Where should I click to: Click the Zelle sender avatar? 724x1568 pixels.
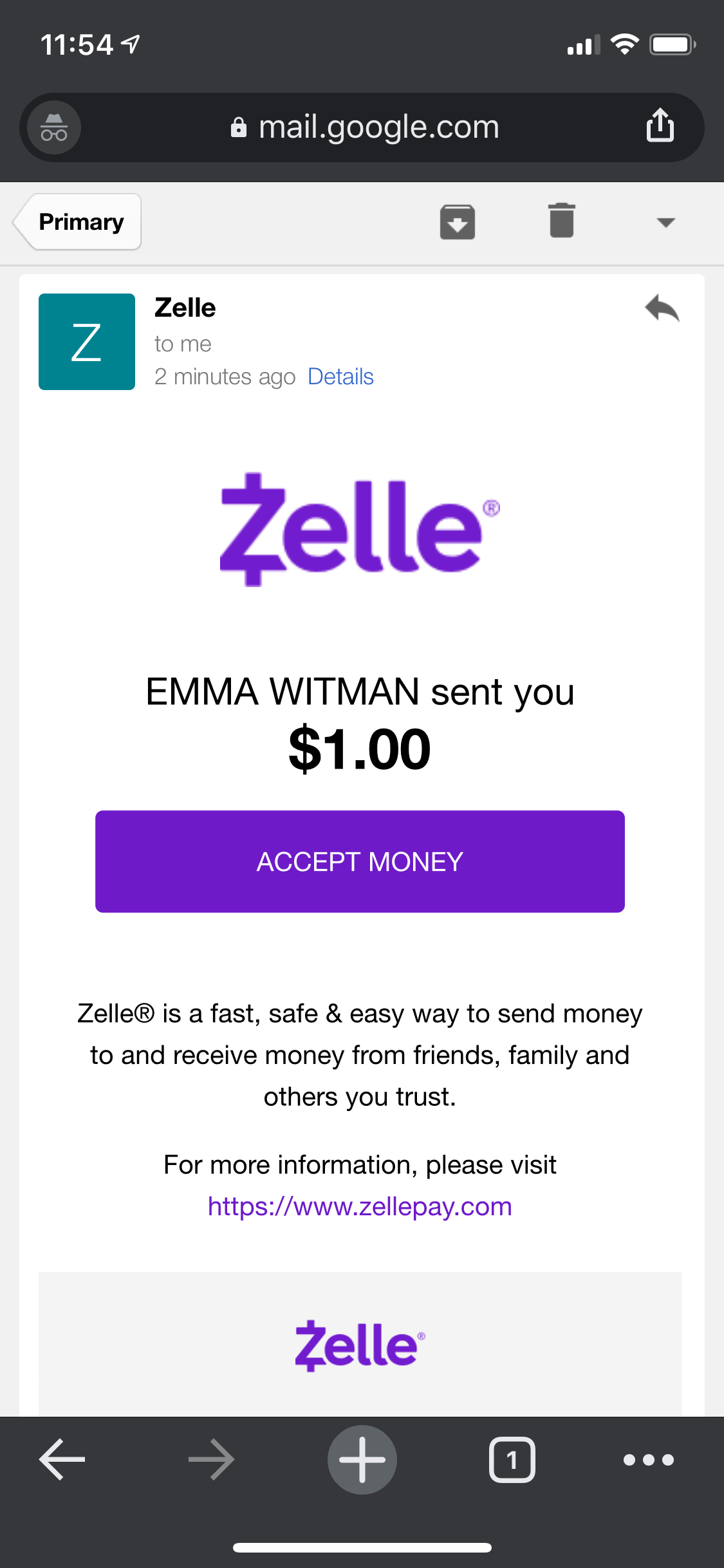(x=86, y=342)
